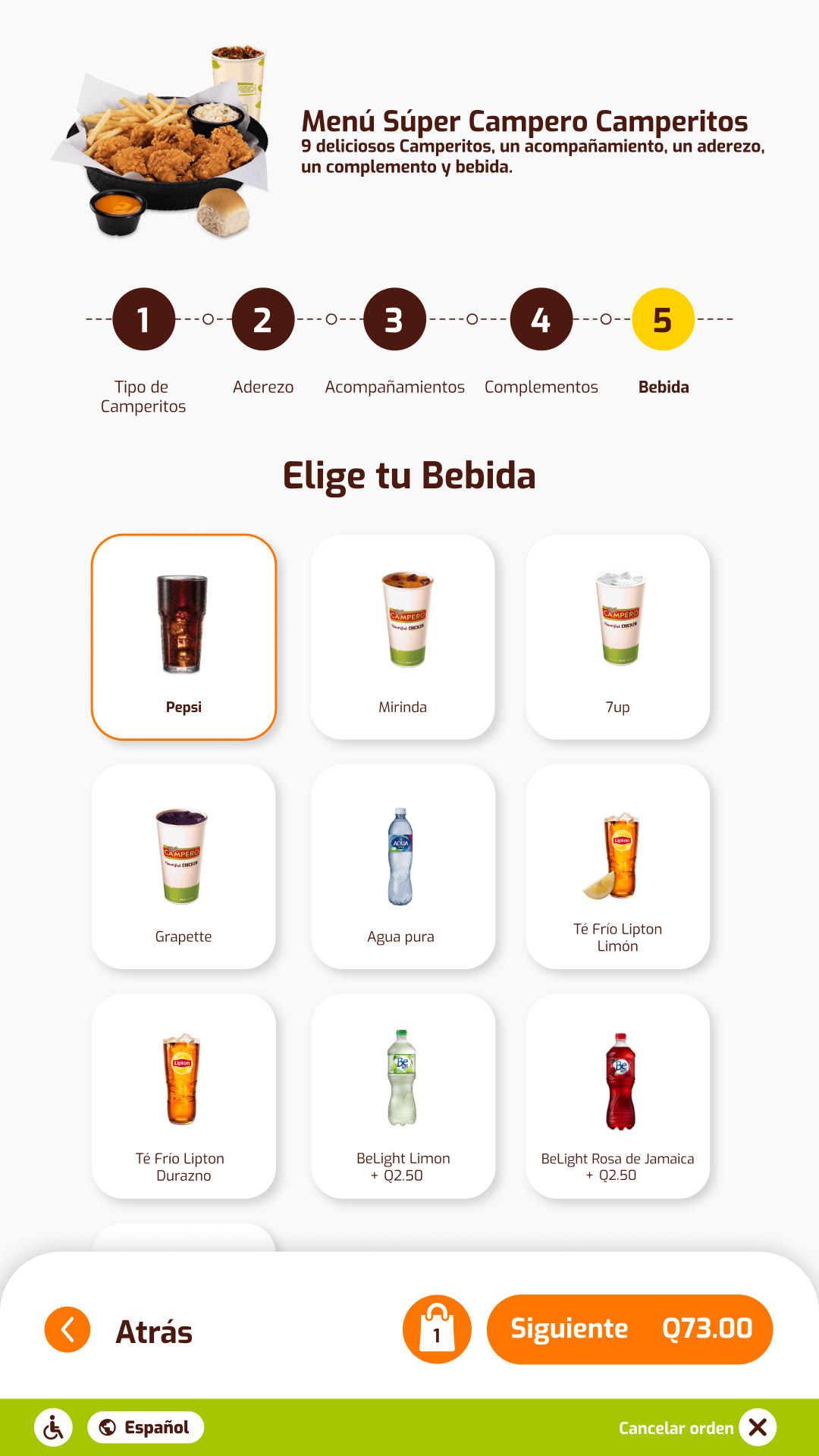
Task: Change language from Español
Action: (146, 1427)
